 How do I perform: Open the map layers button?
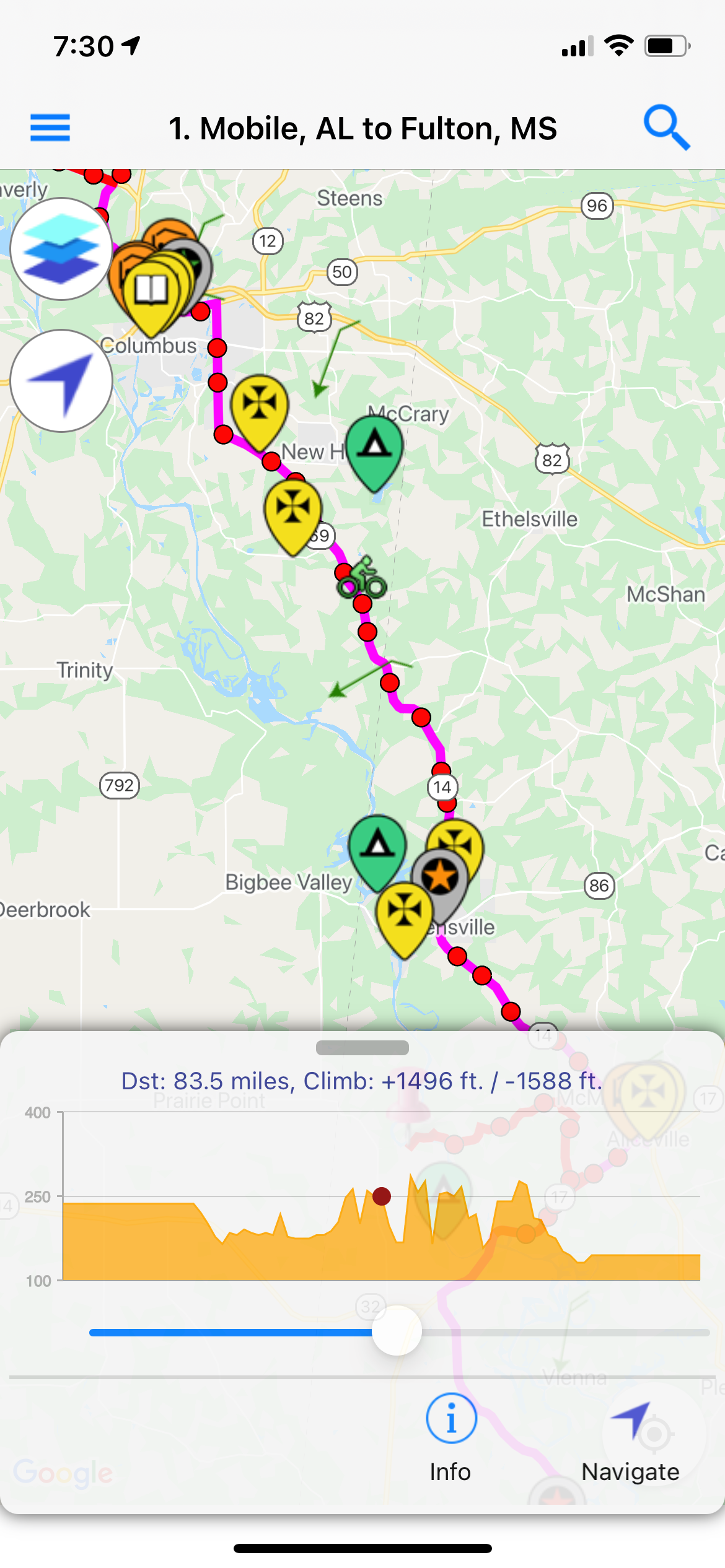coord(61,249)
